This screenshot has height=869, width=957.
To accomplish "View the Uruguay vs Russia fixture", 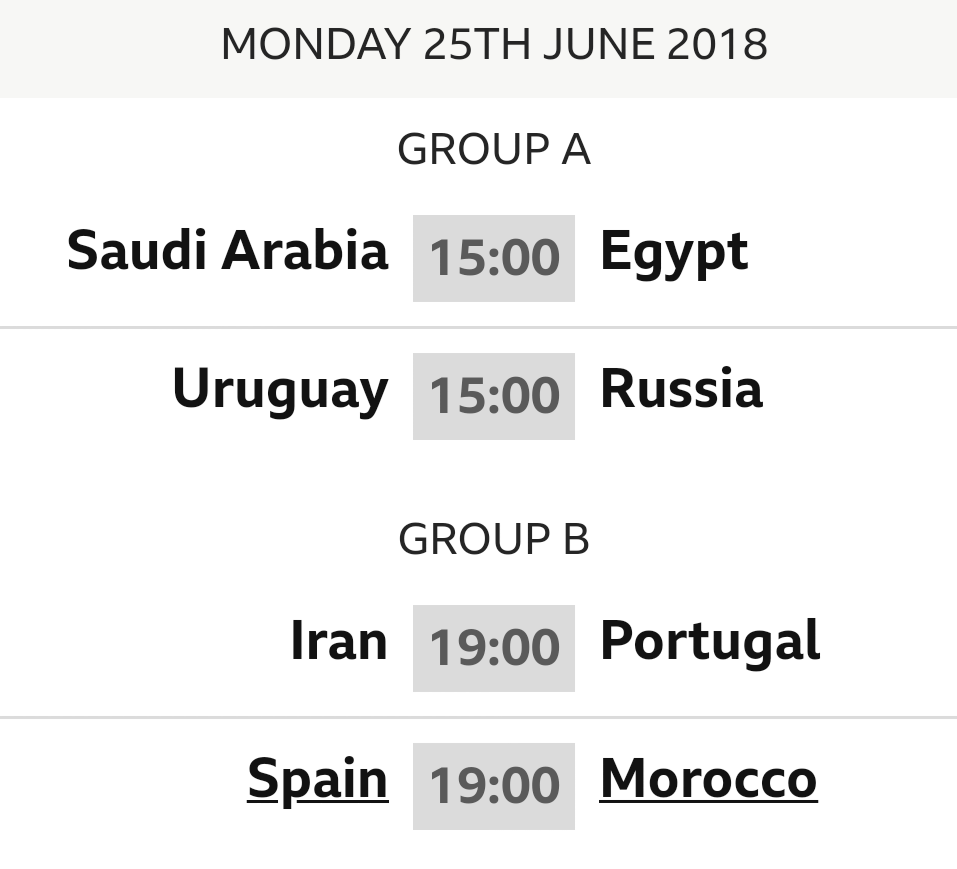I will pos(493,395).
